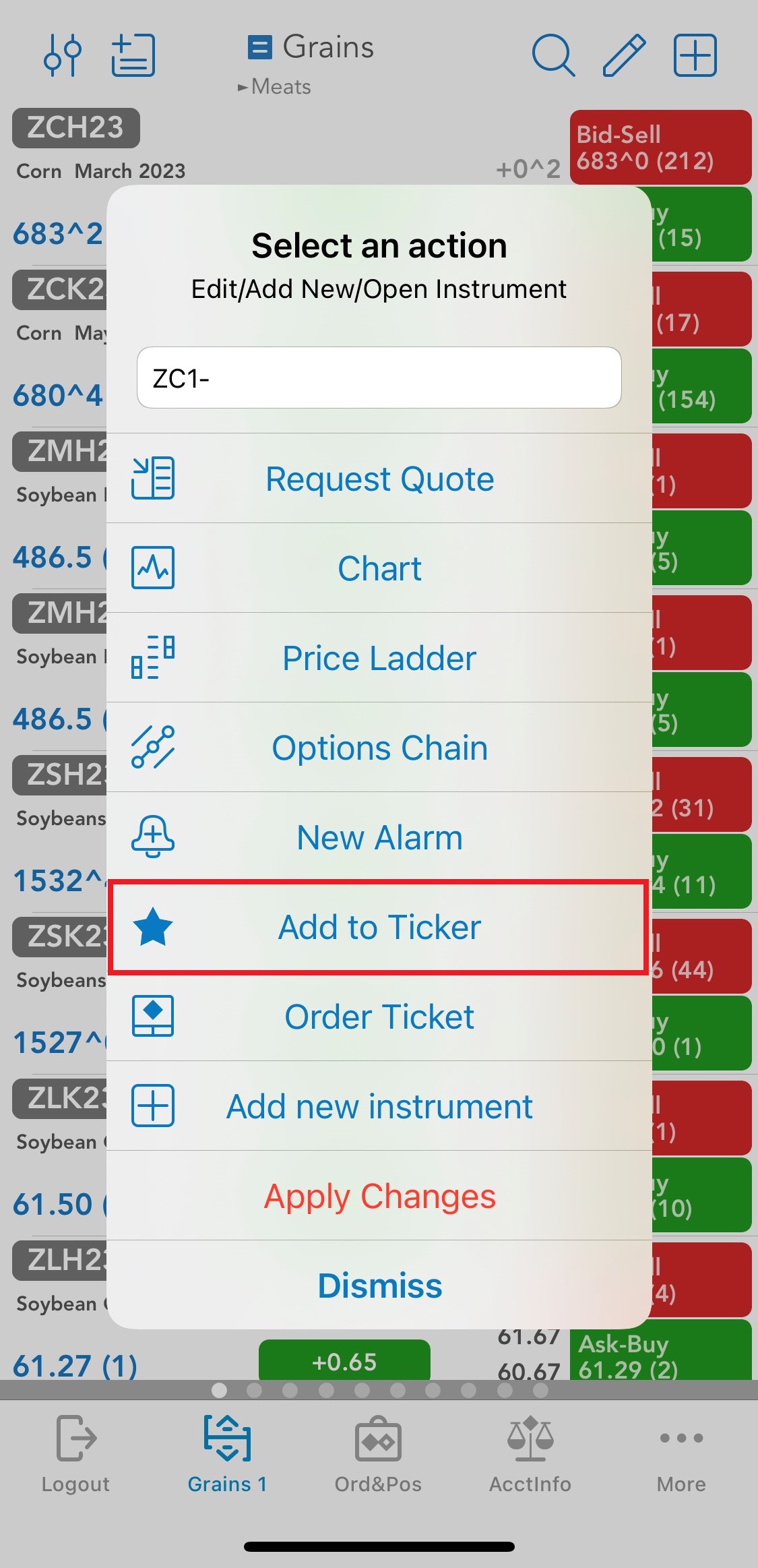
Task: Select Add new instrument
Action: 379,1106
